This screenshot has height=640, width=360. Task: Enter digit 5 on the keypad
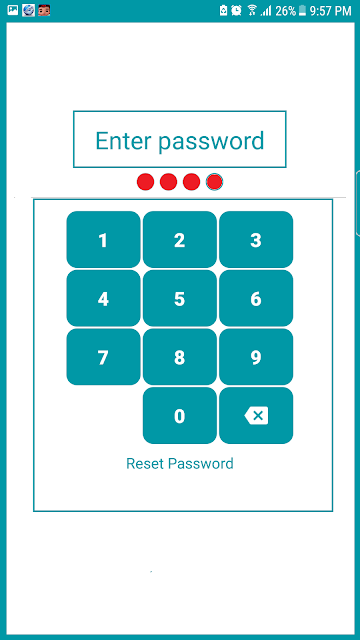(180, 298)
